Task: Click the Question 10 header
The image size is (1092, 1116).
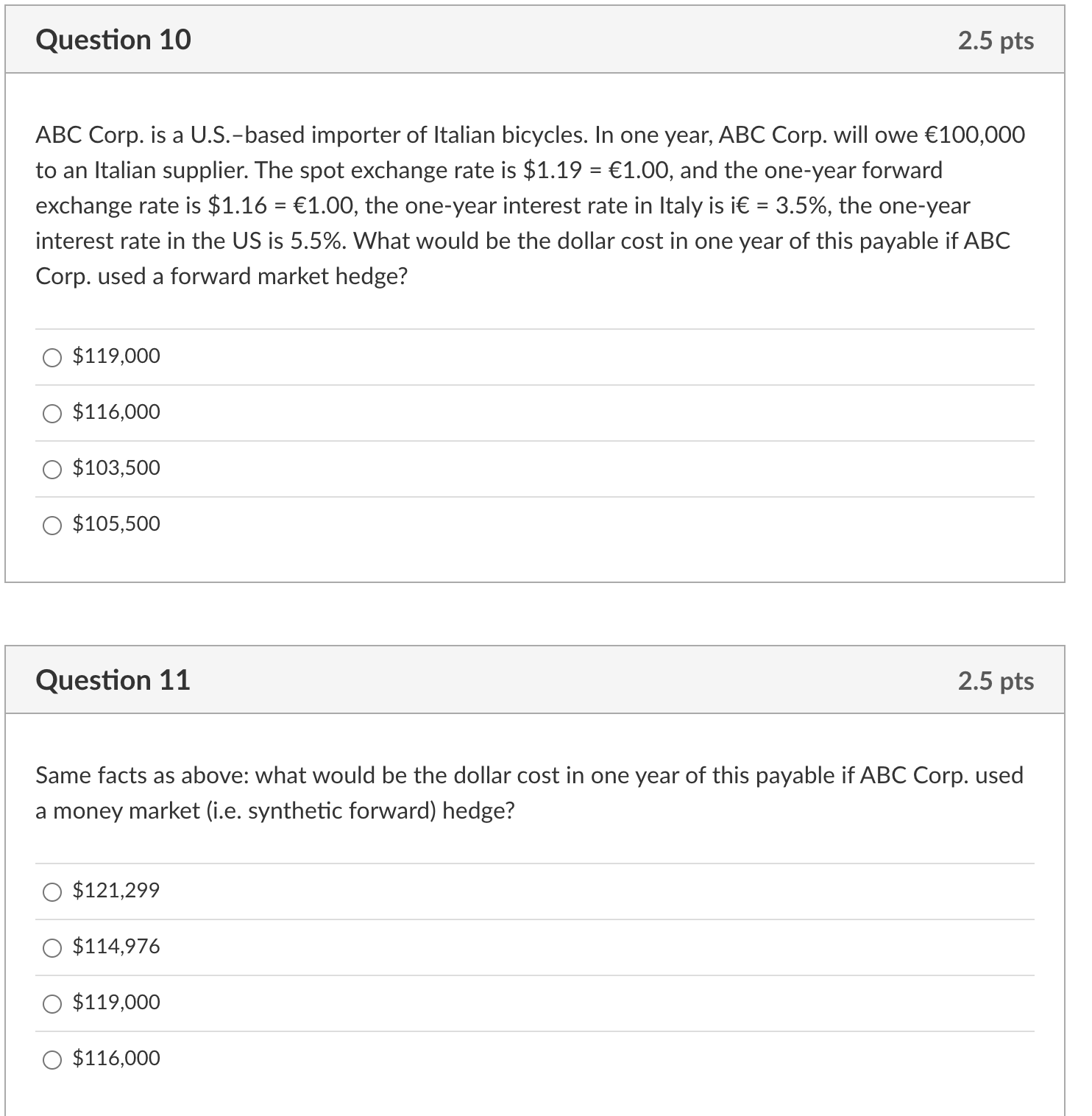Action: (113, 40)
